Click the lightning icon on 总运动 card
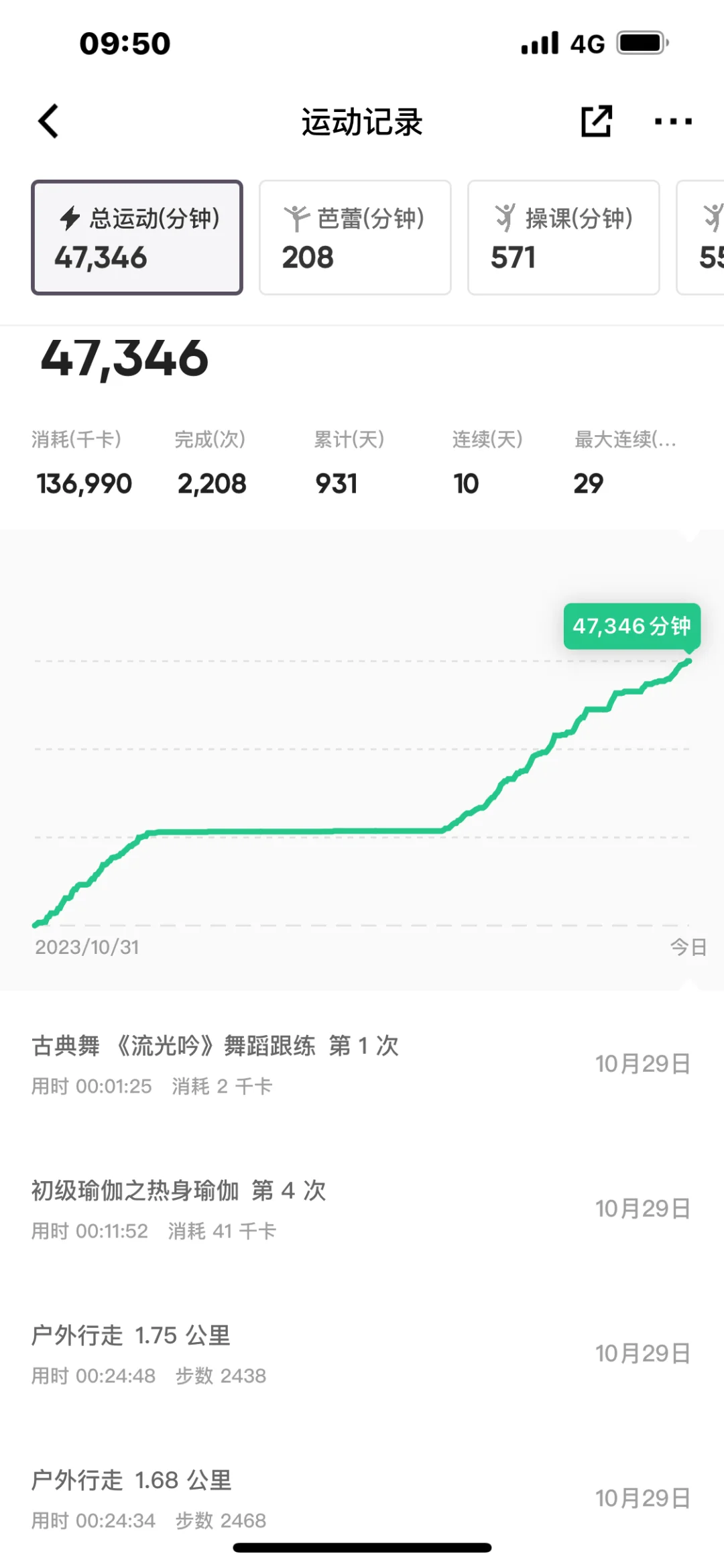Image resolution: width=724 pixels, height=1568 pixels. pos(69,217)
